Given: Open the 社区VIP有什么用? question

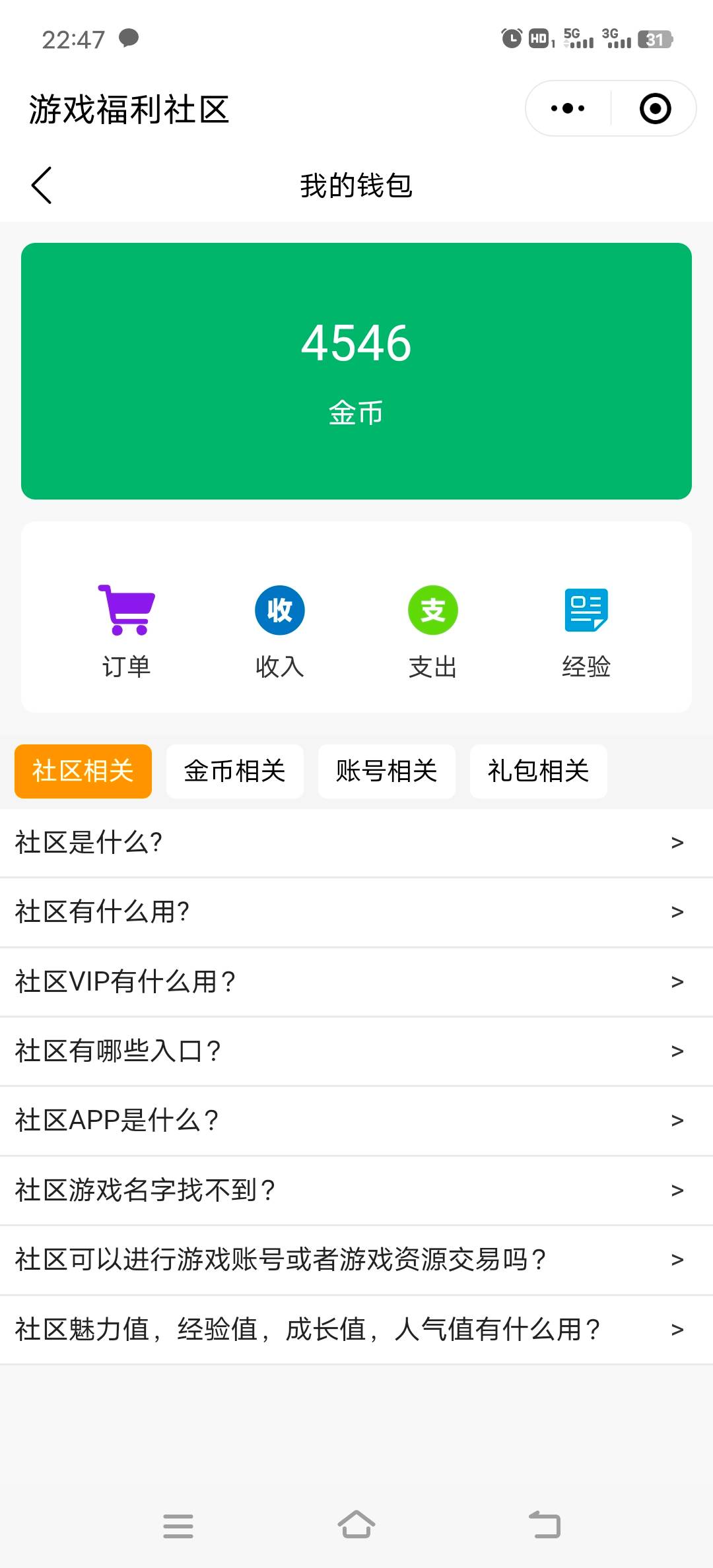Looking at the screenshot, I should [356, 982].
